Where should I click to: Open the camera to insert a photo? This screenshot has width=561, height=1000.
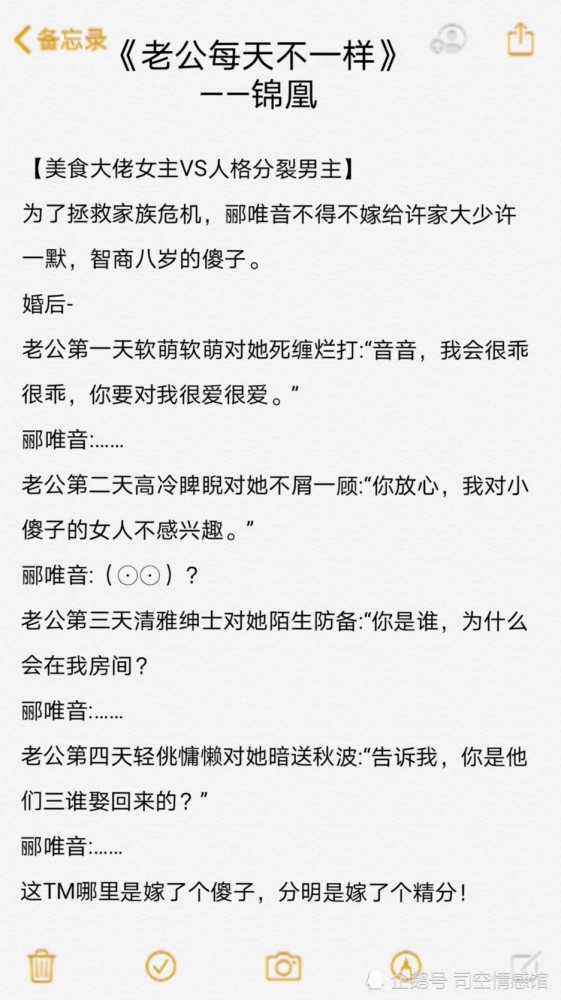283,966
